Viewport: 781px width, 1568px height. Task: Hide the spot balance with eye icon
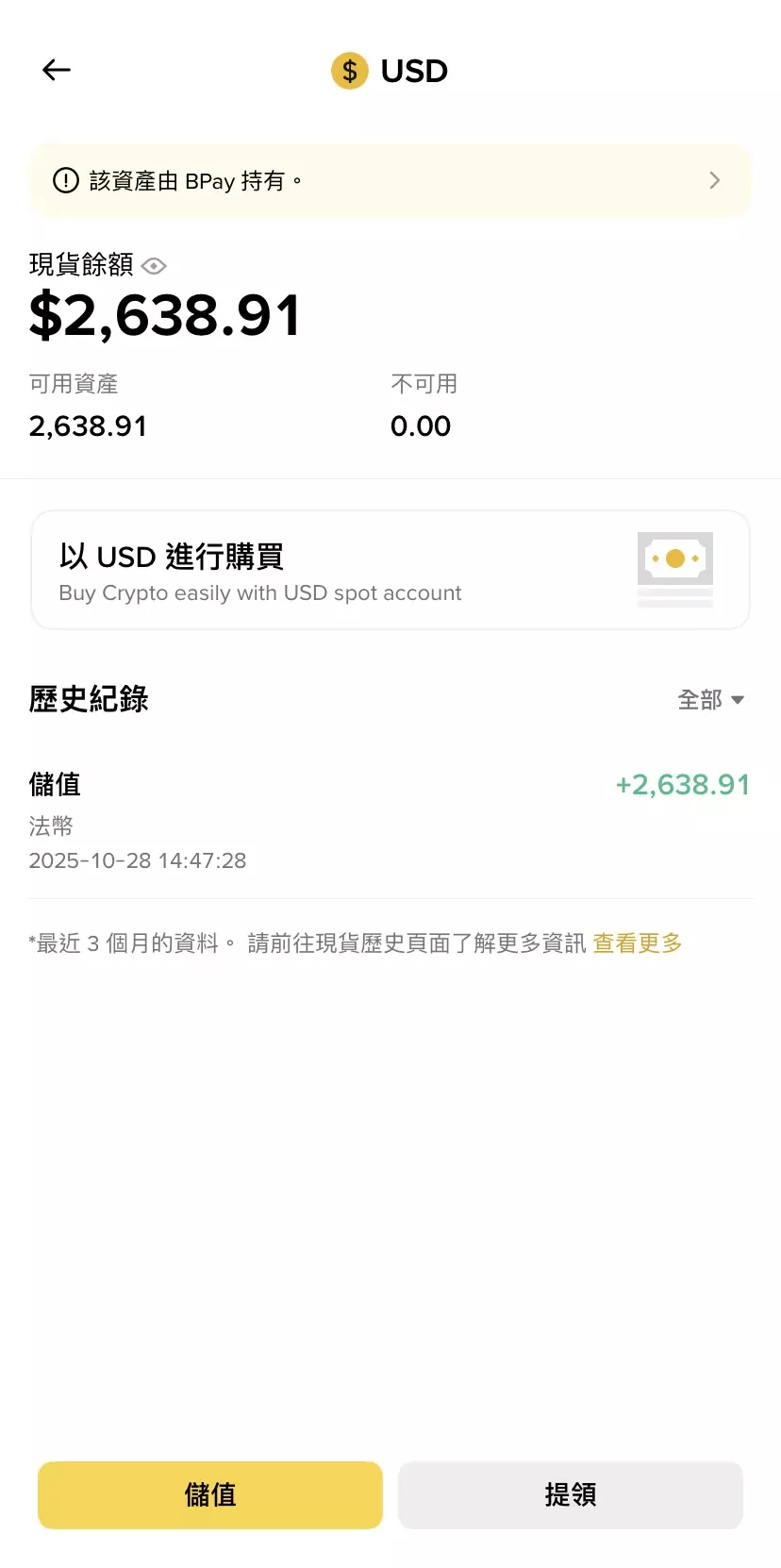(x=154, y=266)
